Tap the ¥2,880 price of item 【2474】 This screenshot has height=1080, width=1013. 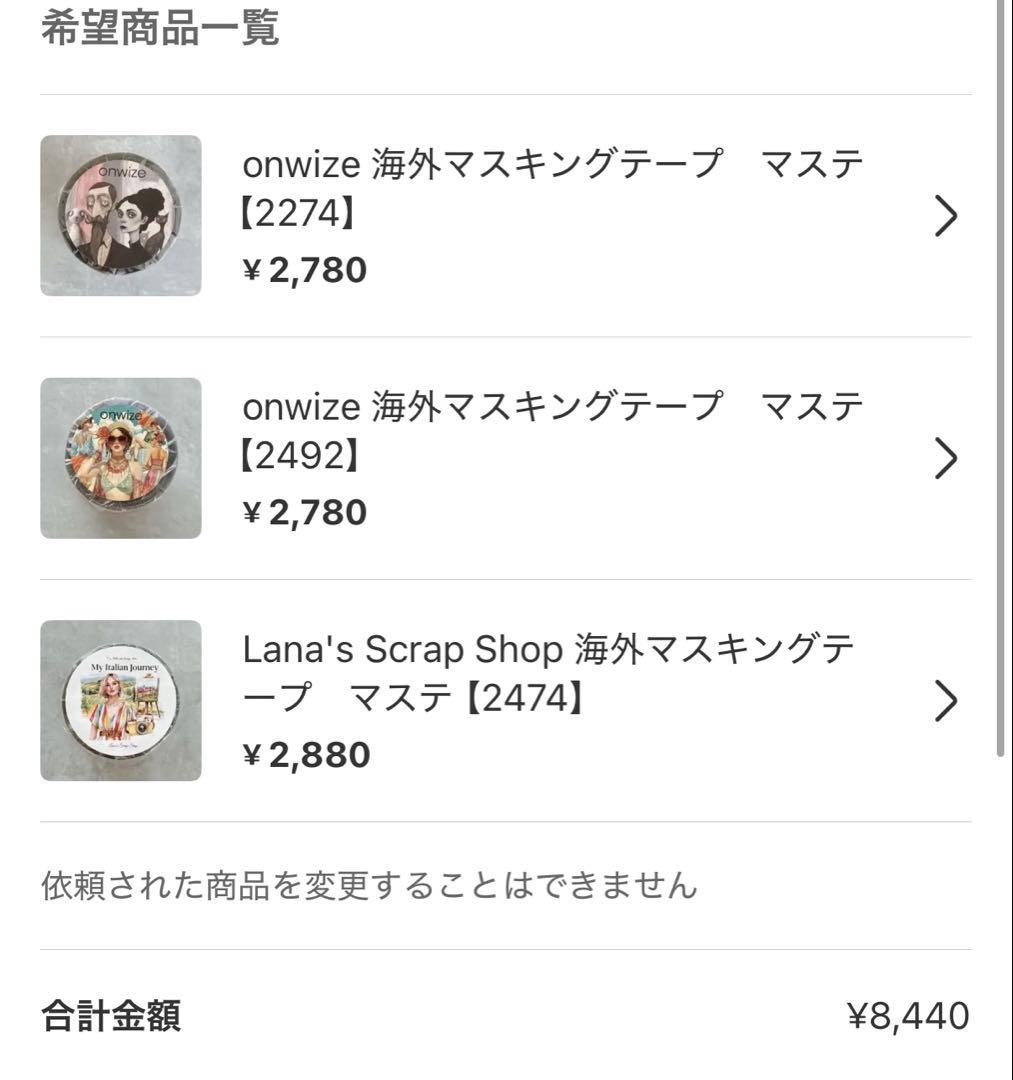(305, 754)
